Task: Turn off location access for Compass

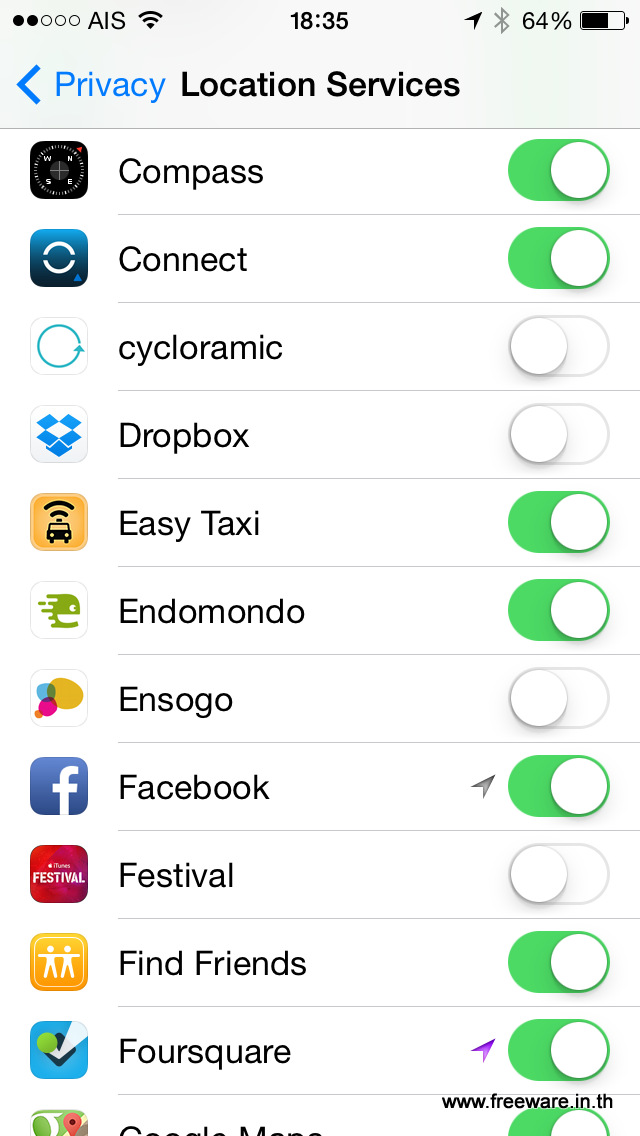Action: [558, 171]
